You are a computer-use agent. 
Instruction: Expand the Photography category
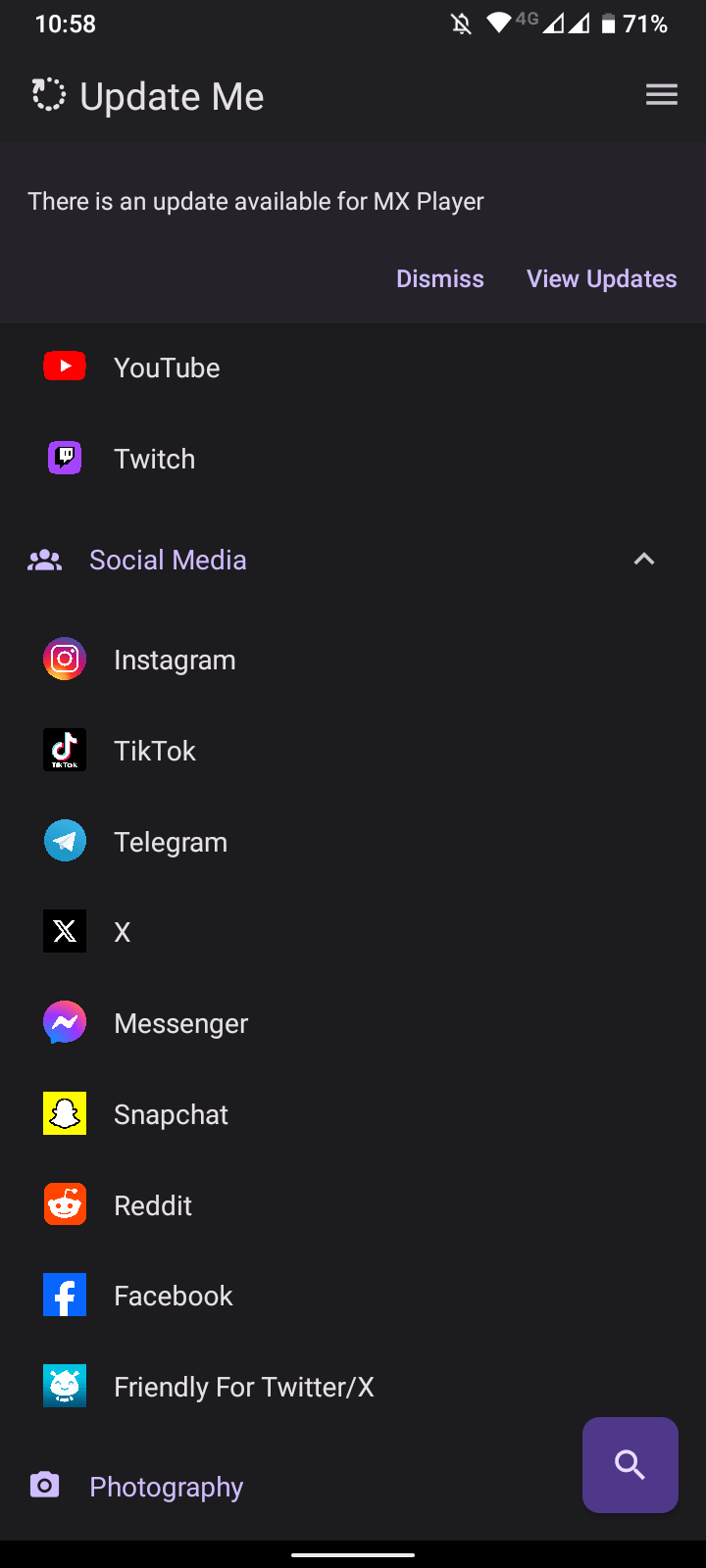click(294, 1487)
